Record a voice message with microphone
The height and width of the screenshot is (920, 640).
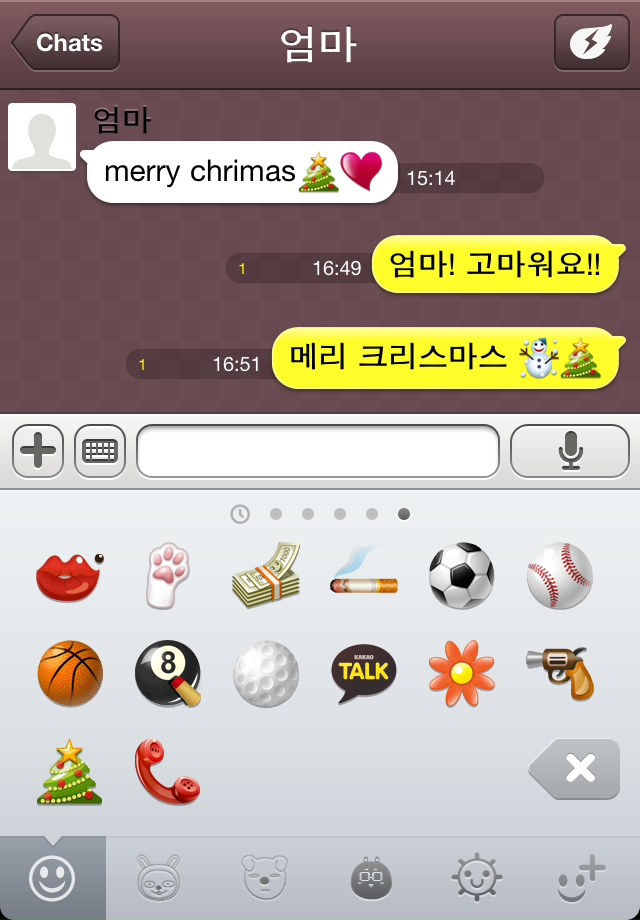[570, 452]
